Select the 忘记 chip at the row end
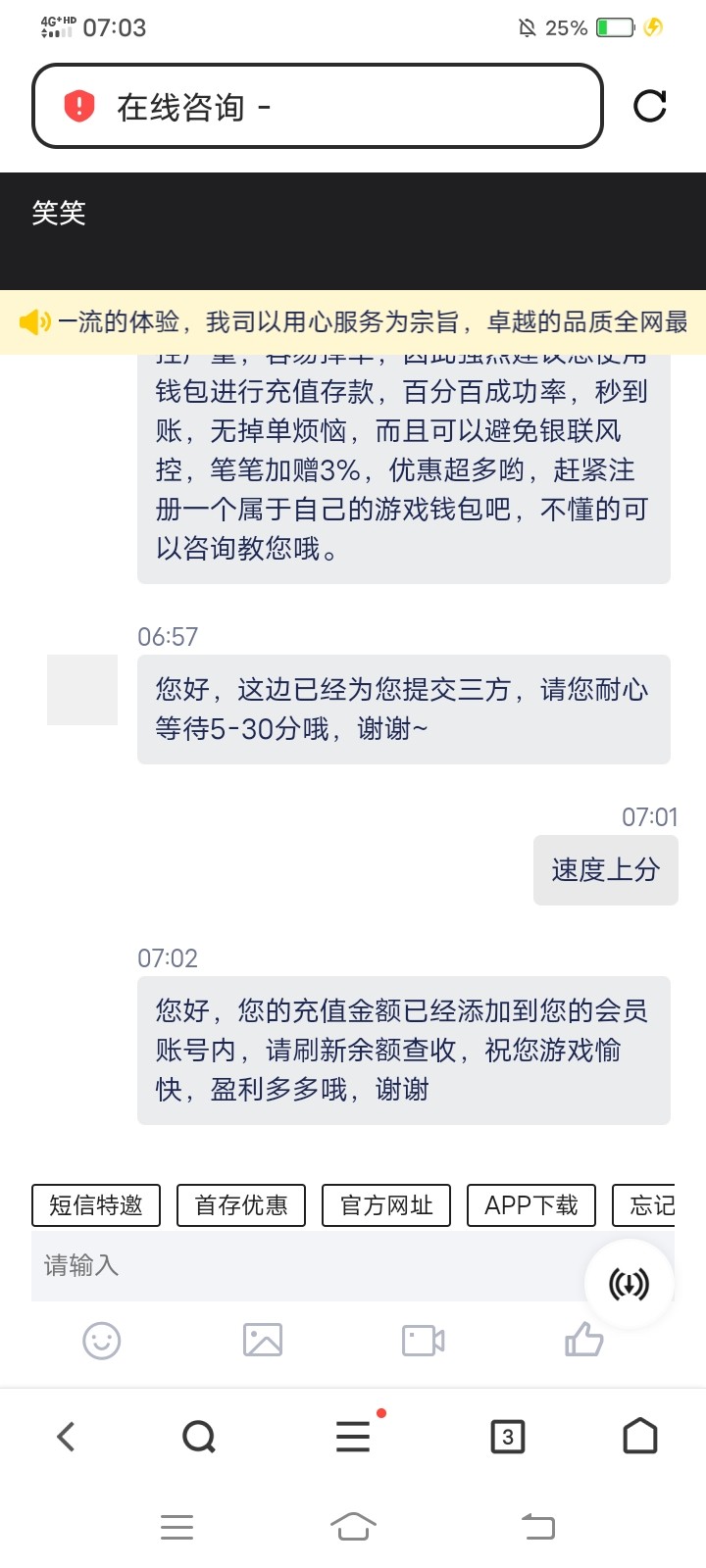Viewport: 706px width, 1568px height. 645,1205
